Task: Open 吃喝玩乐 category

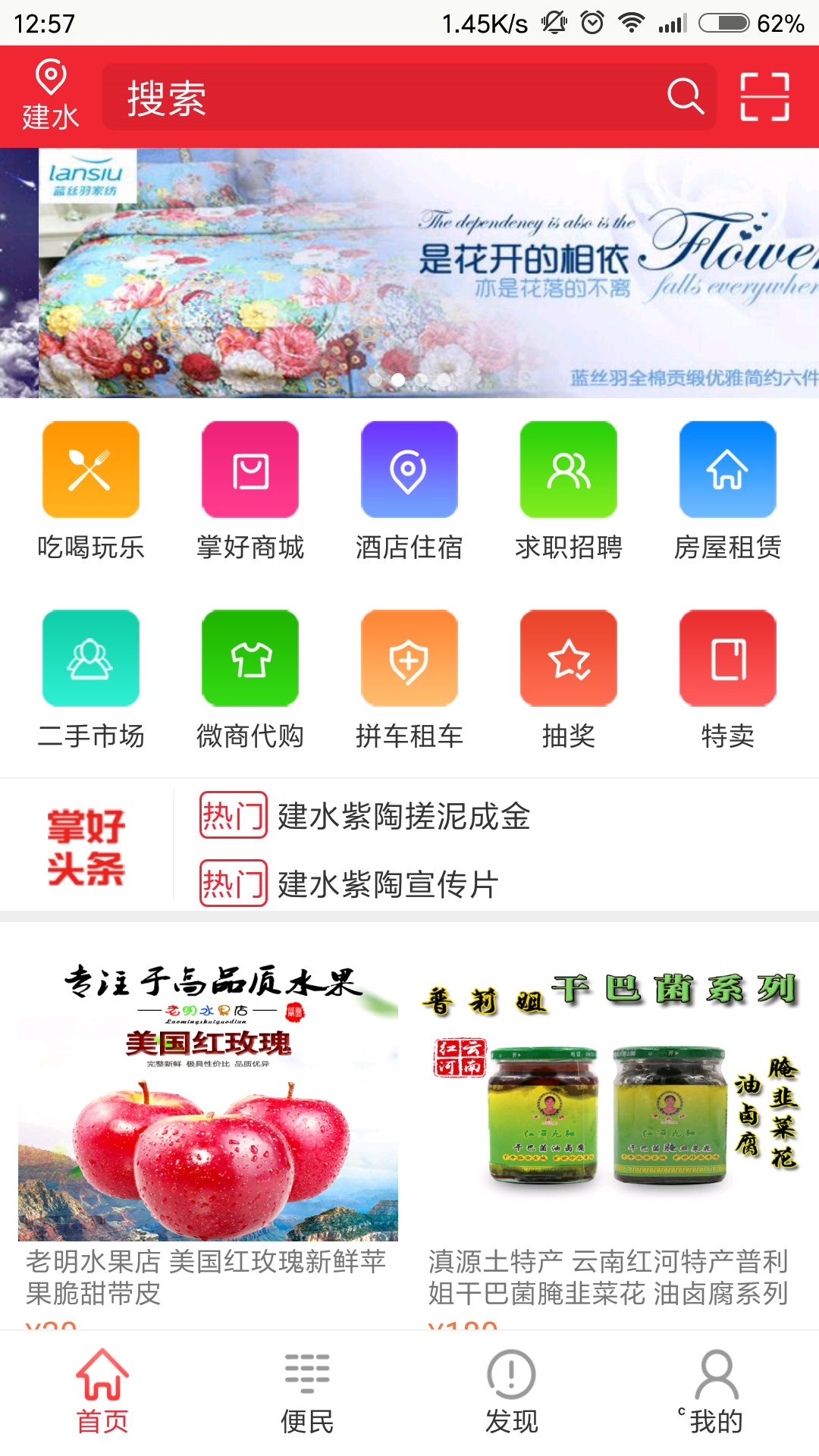Action: tap(91, 491)
